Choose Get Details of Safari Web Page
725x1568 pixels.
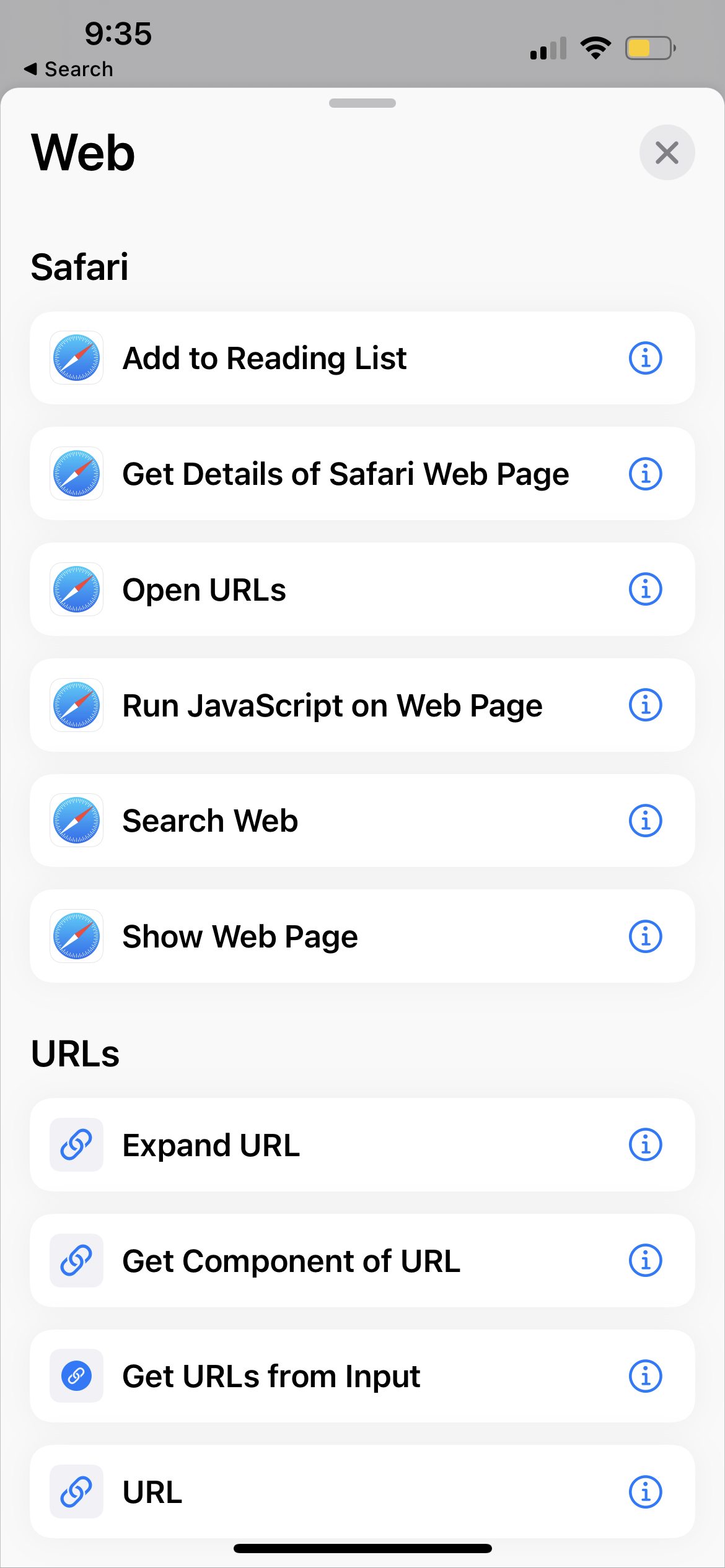click(345, 474)
